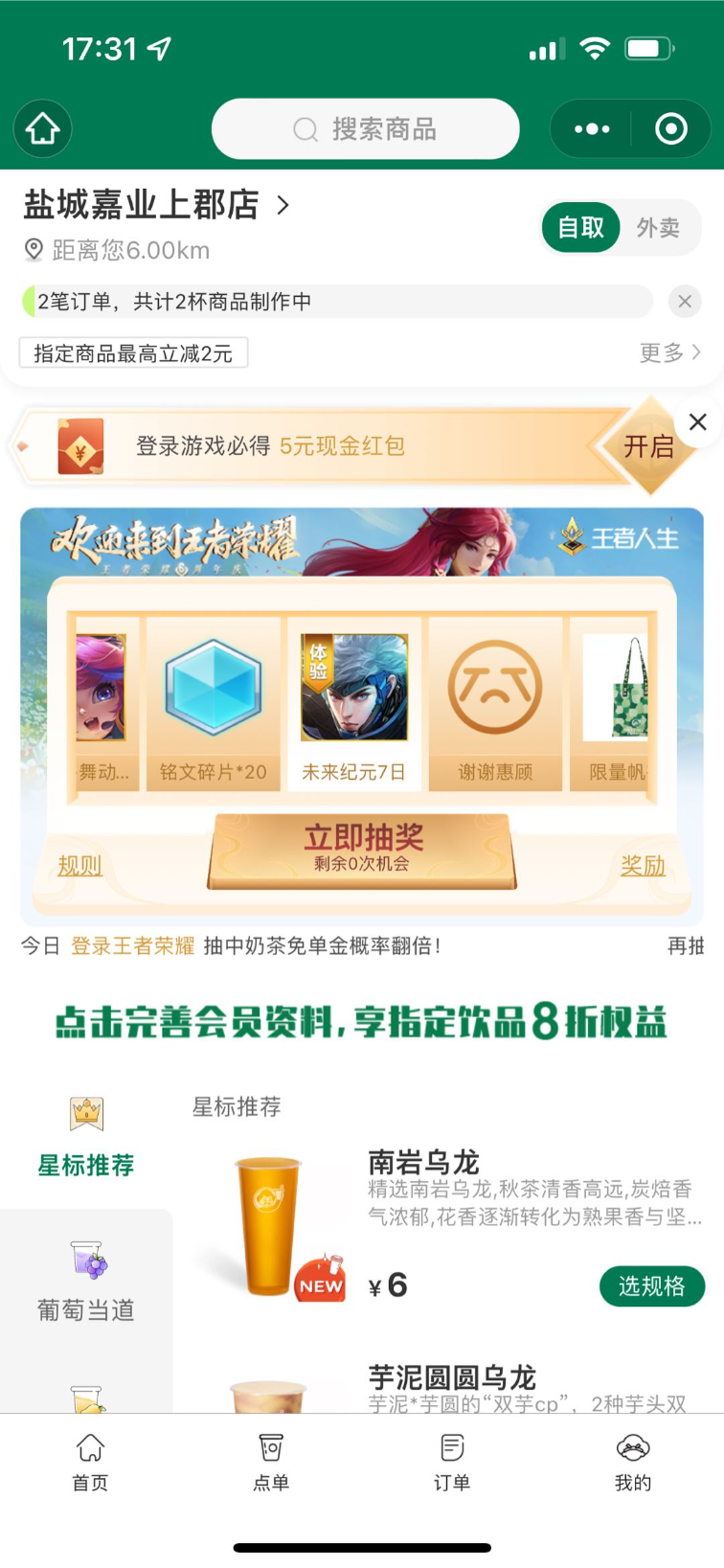Close the 5元现金红包 banner
This screenshot has height=1568, width=724.
coord(698,421)
